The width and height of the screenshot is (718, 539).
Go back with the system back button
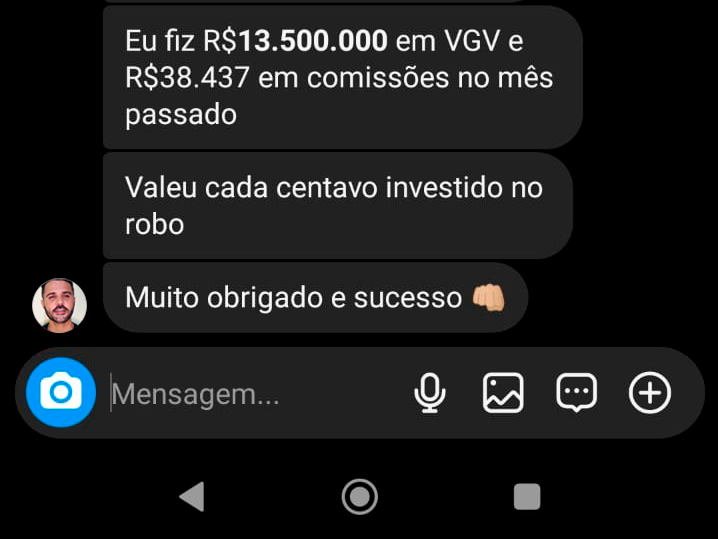click(192, 496)
